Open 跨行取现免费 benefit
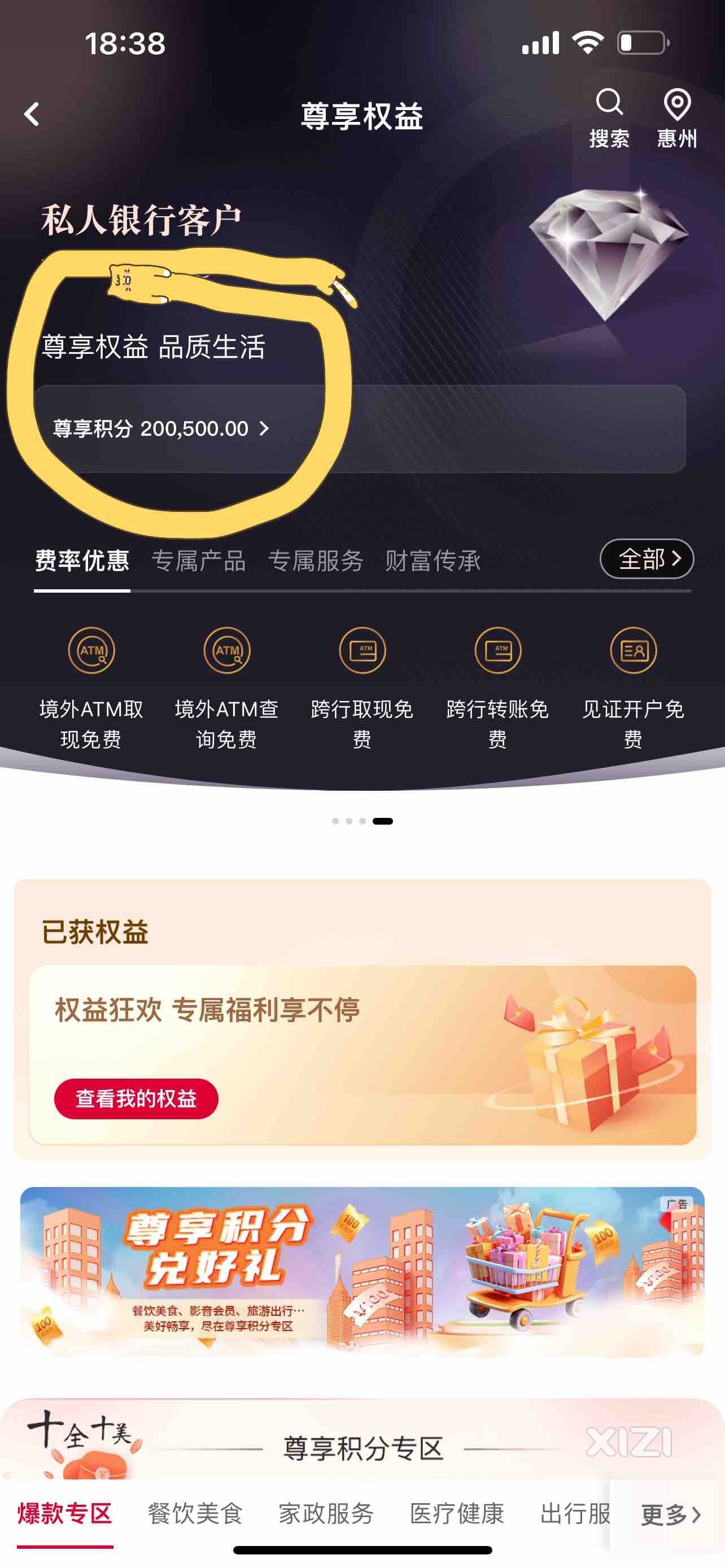Viewport: 725px width, 1568px height. [362, 688]
